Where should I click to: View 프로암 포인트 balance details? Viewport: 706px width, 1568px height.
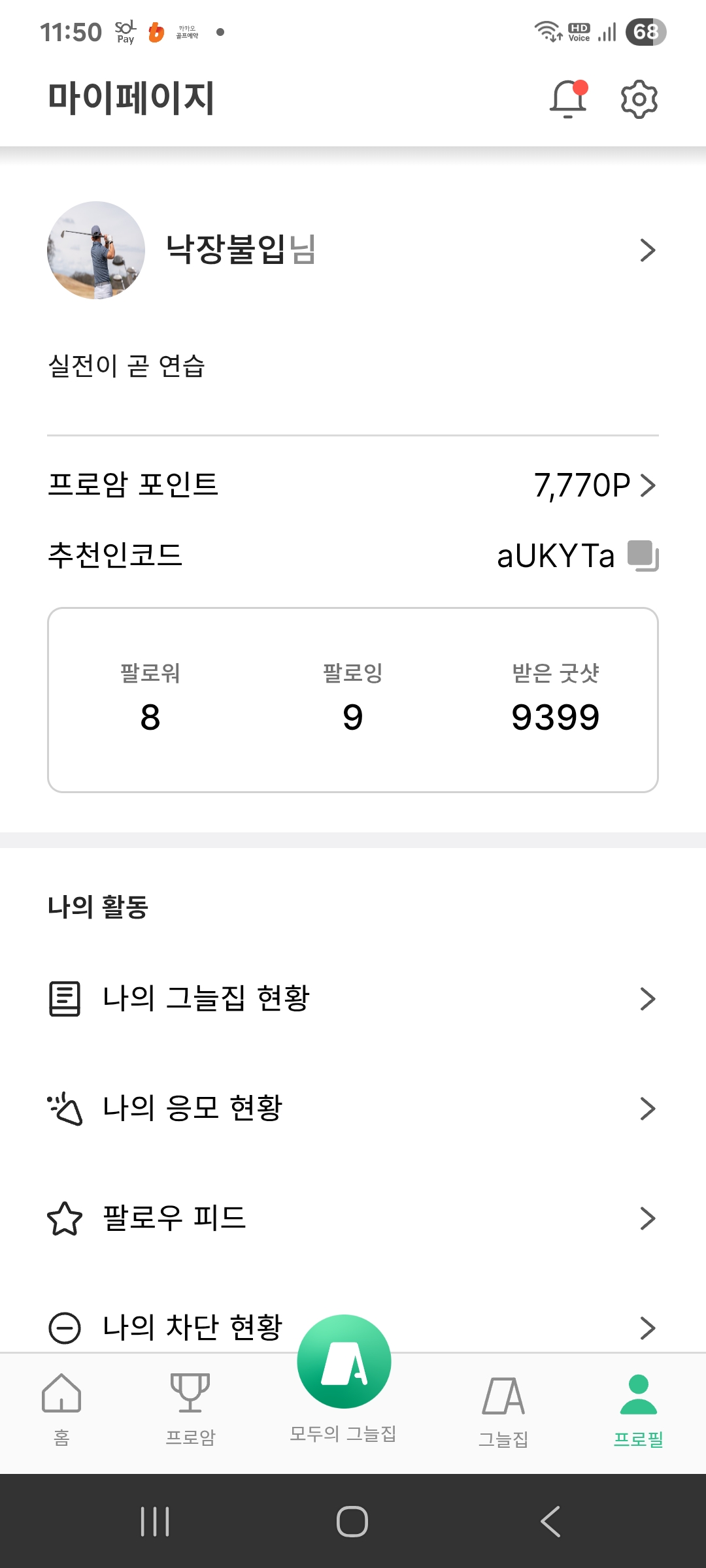594,485
